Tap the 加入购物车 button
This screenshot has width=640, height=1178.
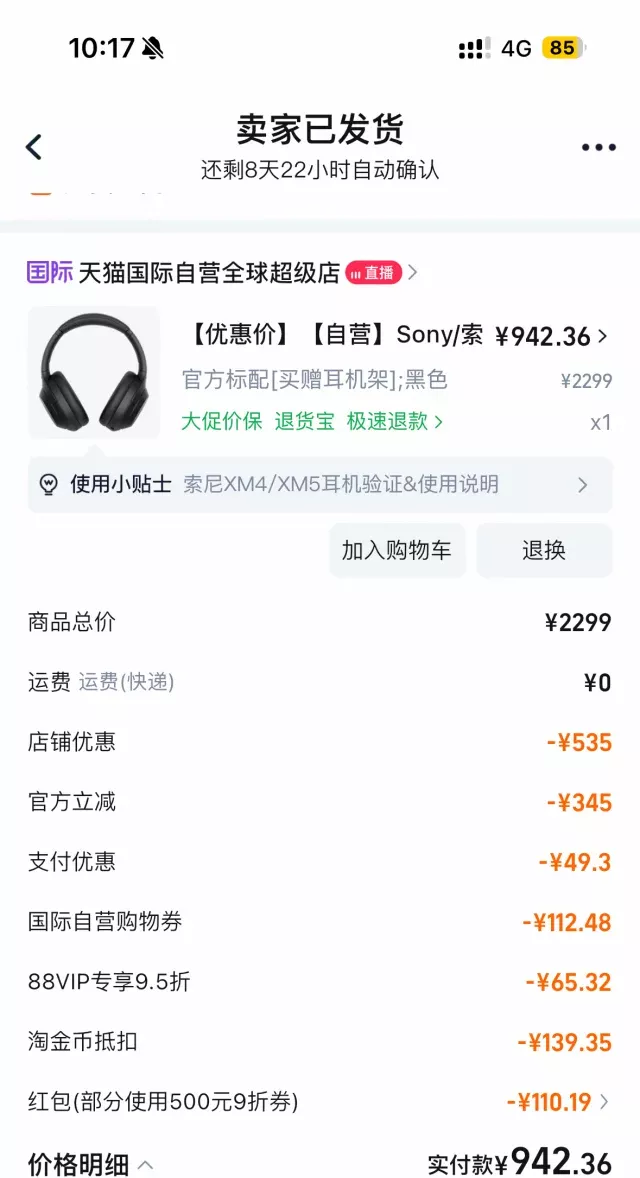[x=397, y=550]
